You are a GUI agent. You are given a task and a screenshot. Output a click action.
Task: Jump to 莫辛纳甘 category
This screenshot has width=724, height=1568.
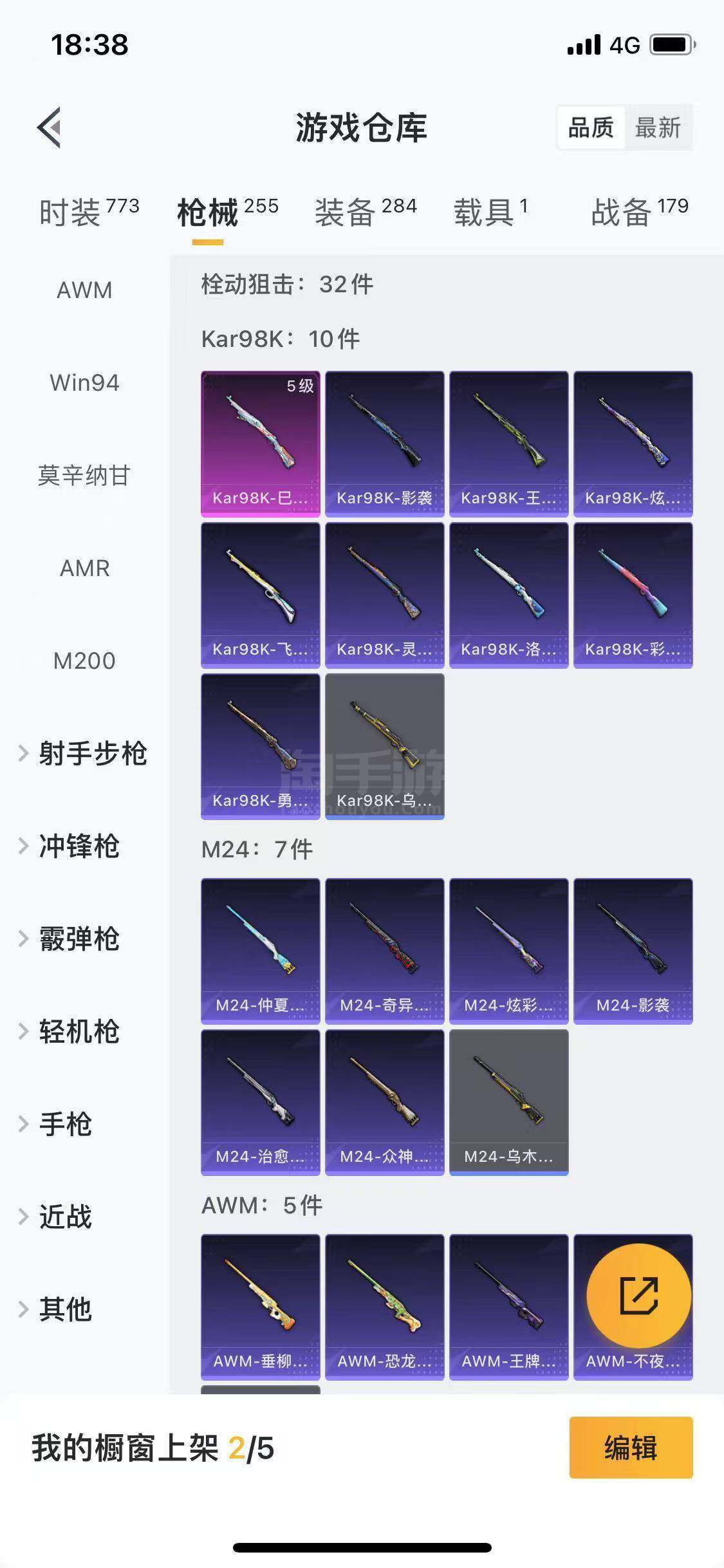click(x=84, y=476)
